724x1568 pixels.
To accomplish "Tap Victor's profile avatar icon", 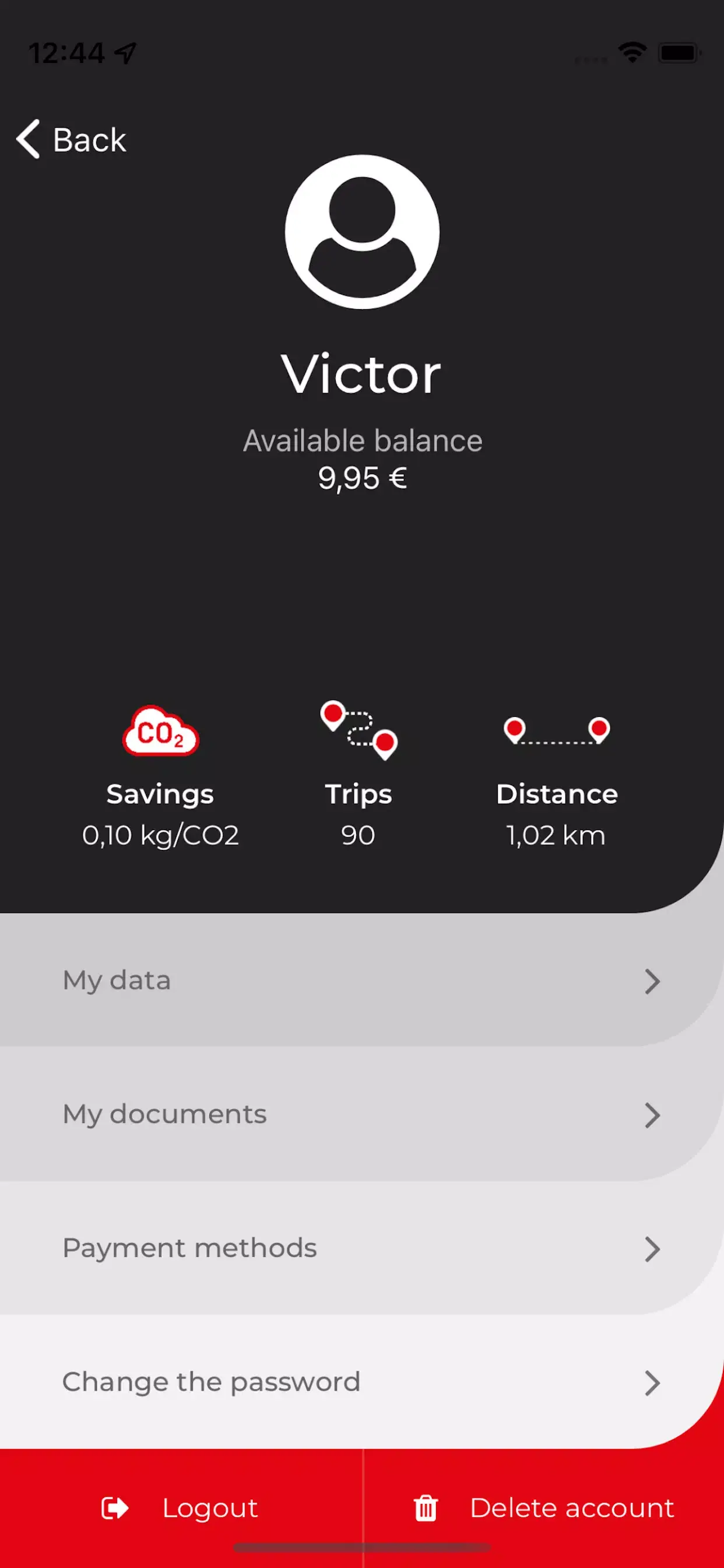I will 362,234.
